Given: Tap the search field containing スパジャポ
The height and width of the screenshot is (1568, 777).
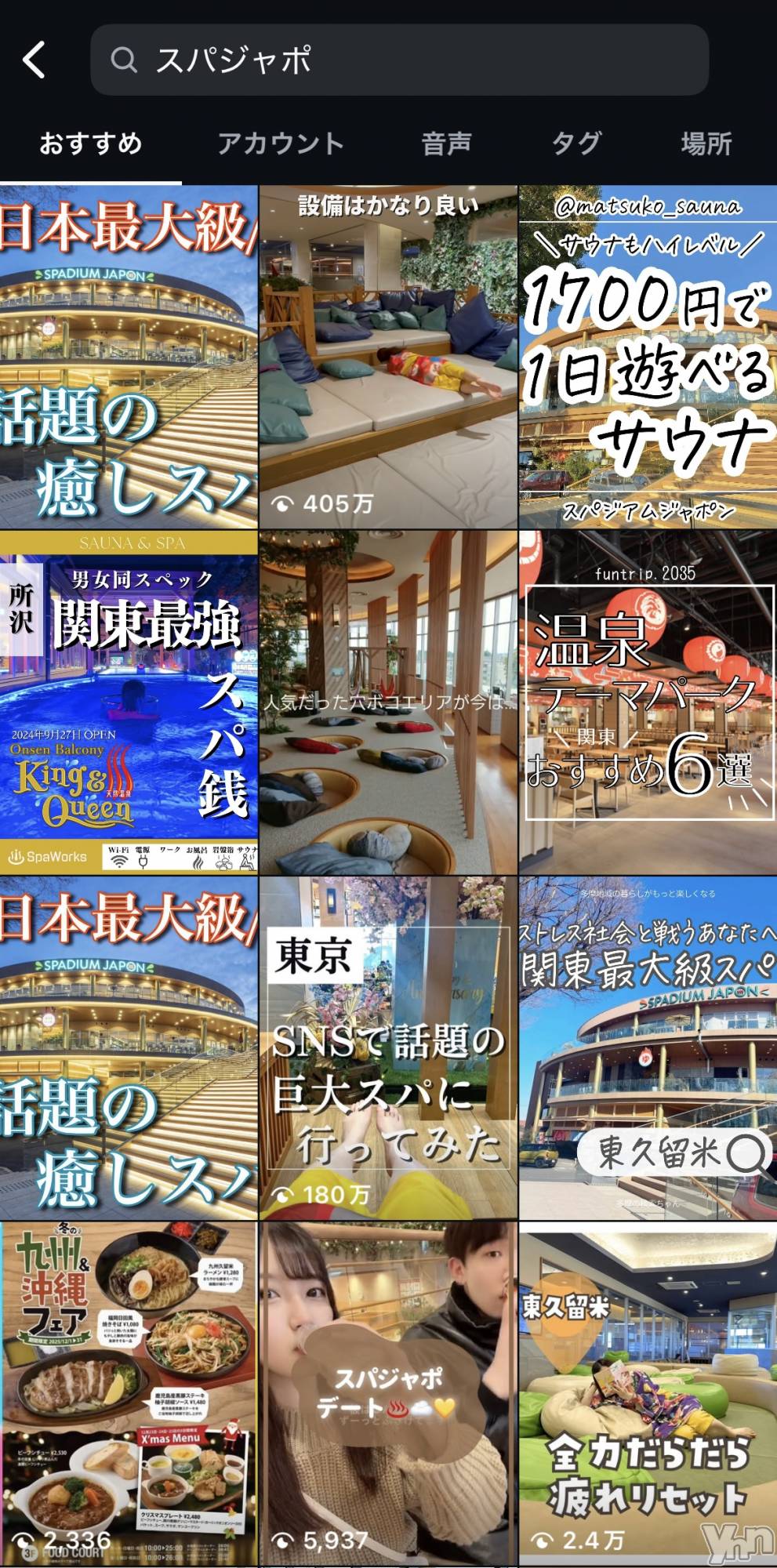Looking at the screenshot, I should tap(400, 60).
